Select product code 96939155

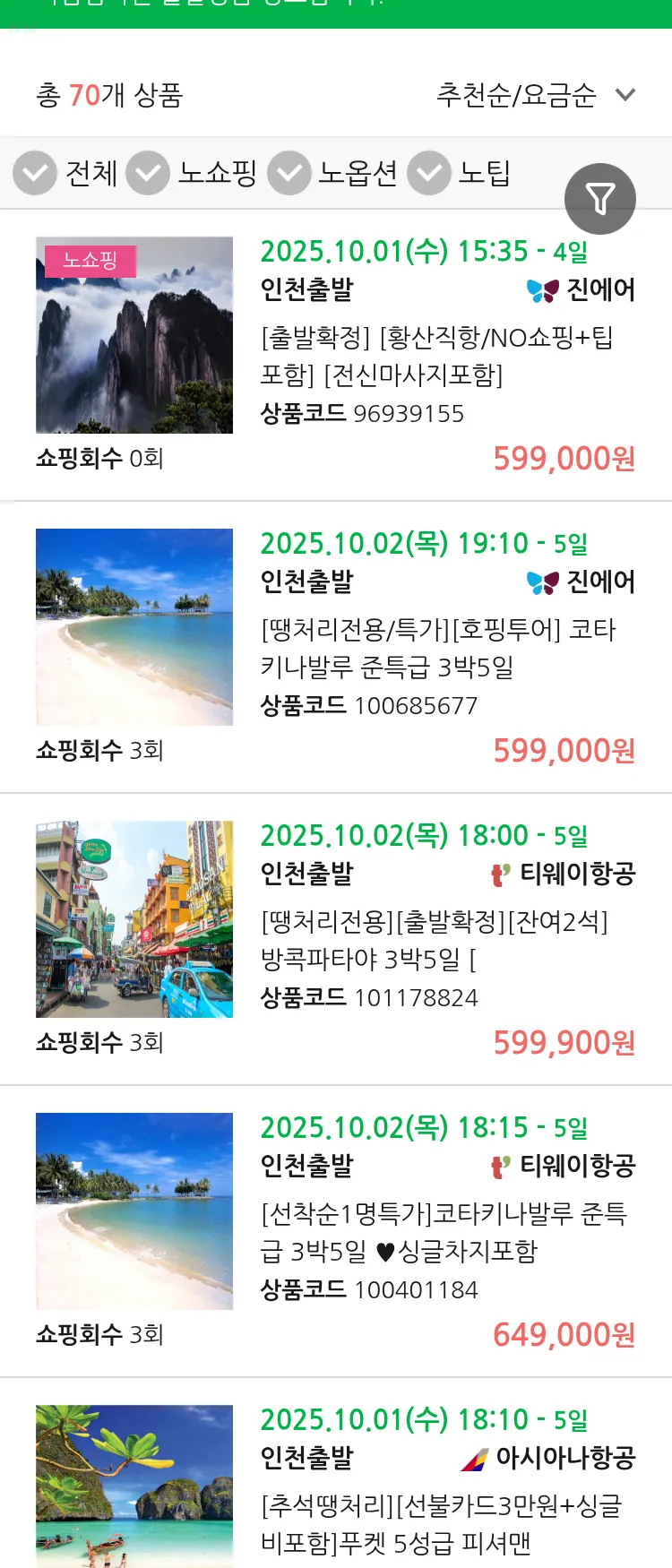click(361, 414)
